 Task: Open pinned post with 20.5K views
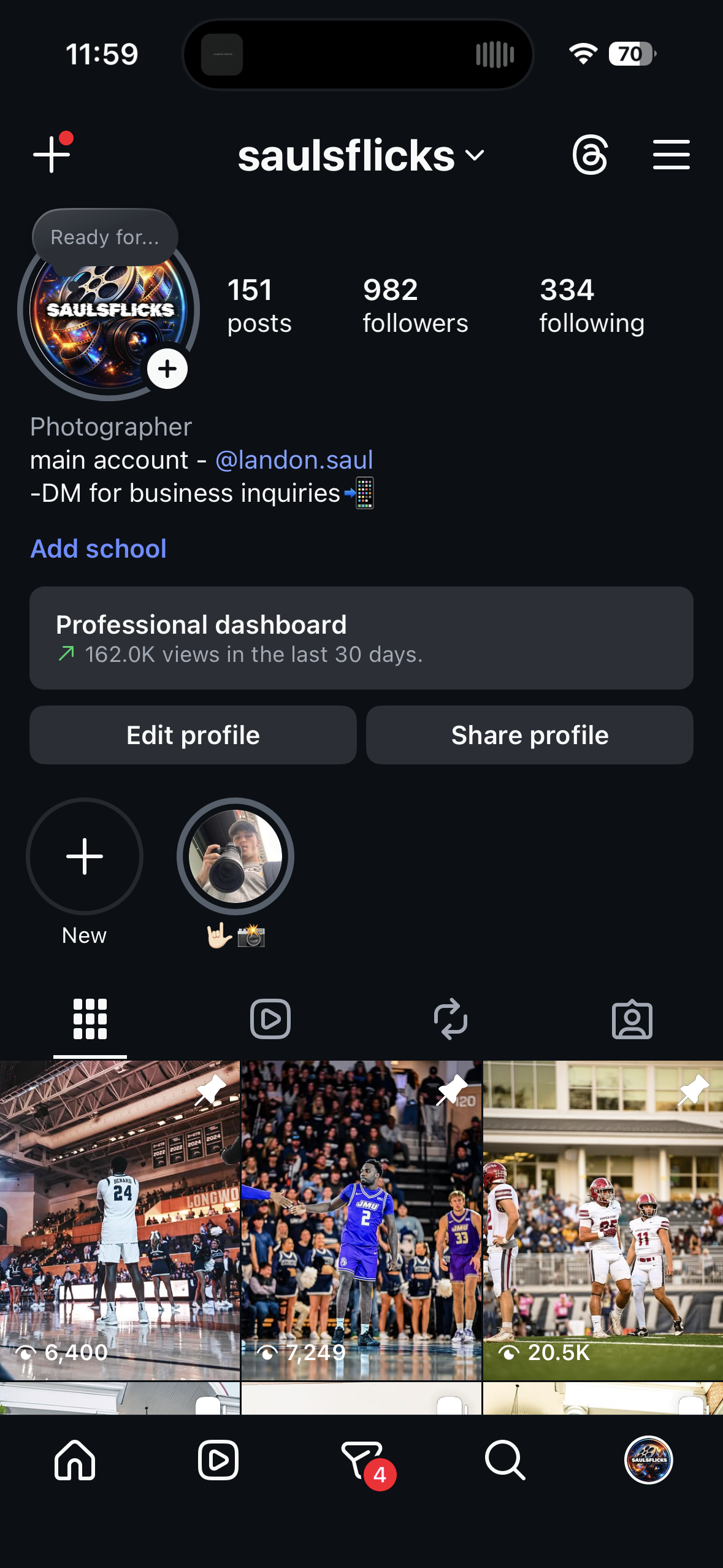603,1220
